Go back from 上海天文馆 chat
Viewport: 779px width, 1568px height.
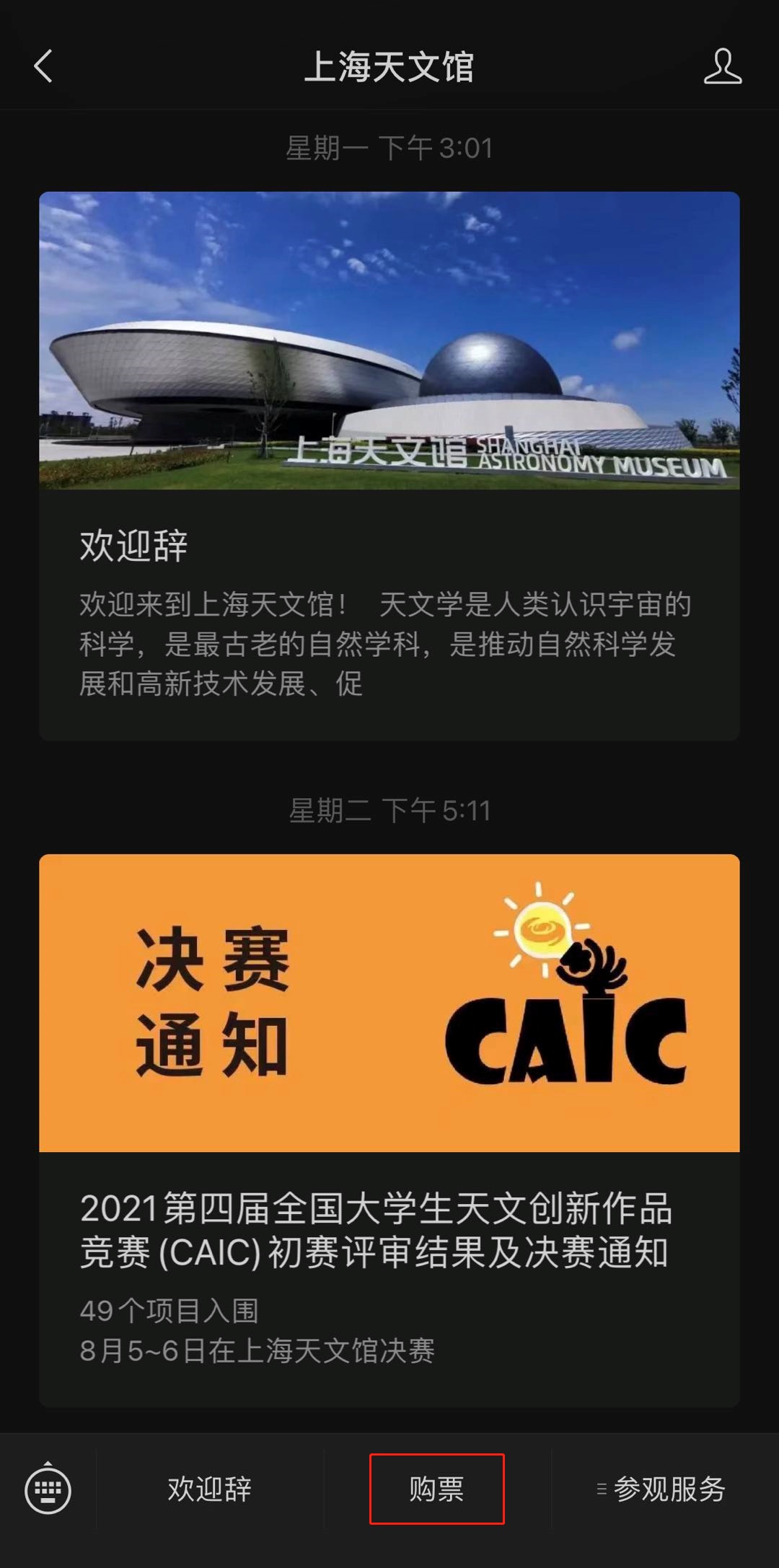(43, 66)
